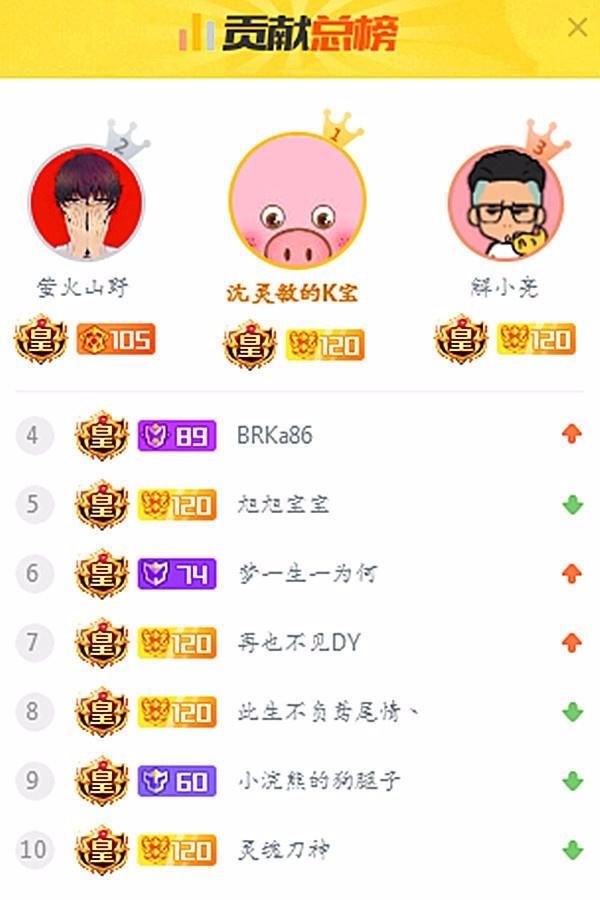This screenshot has height=900, width=600.
Task: View the 再也不见DY entry
Action: pyautogui.click(x=299, y=643)
